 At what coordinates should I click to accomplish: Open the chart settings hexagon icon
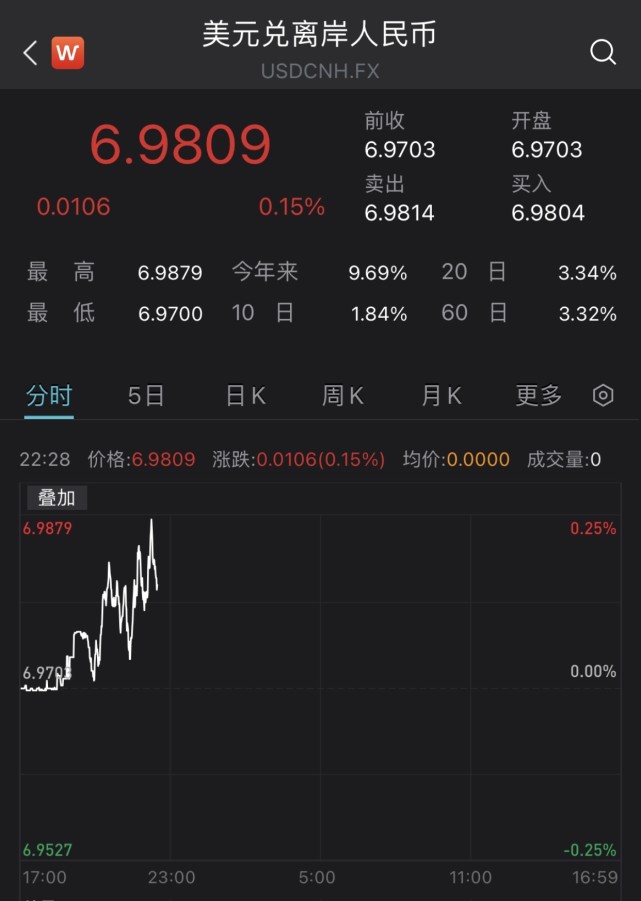[603, 396]
